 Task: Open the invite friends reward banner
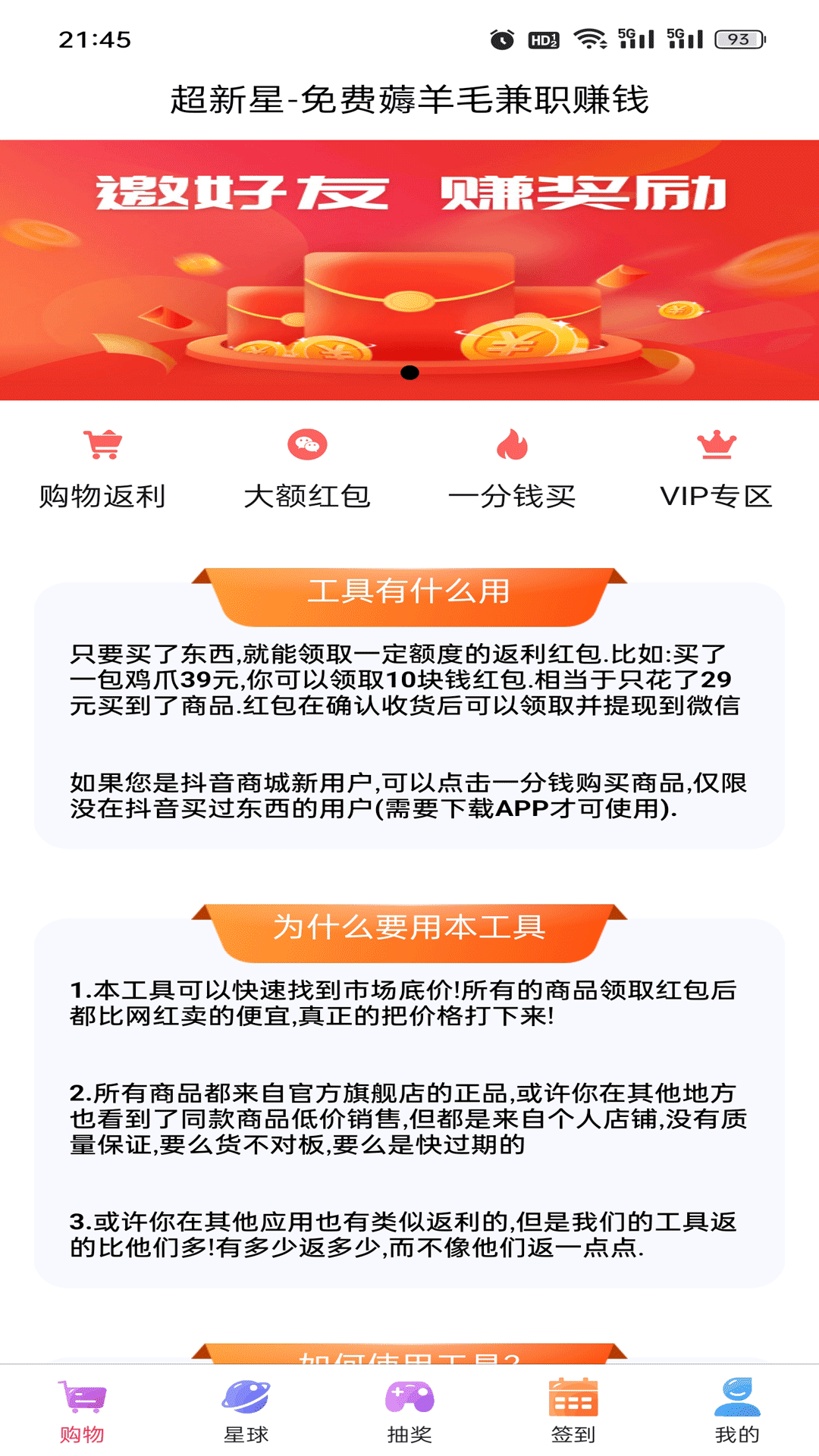[x=409, y=269]
